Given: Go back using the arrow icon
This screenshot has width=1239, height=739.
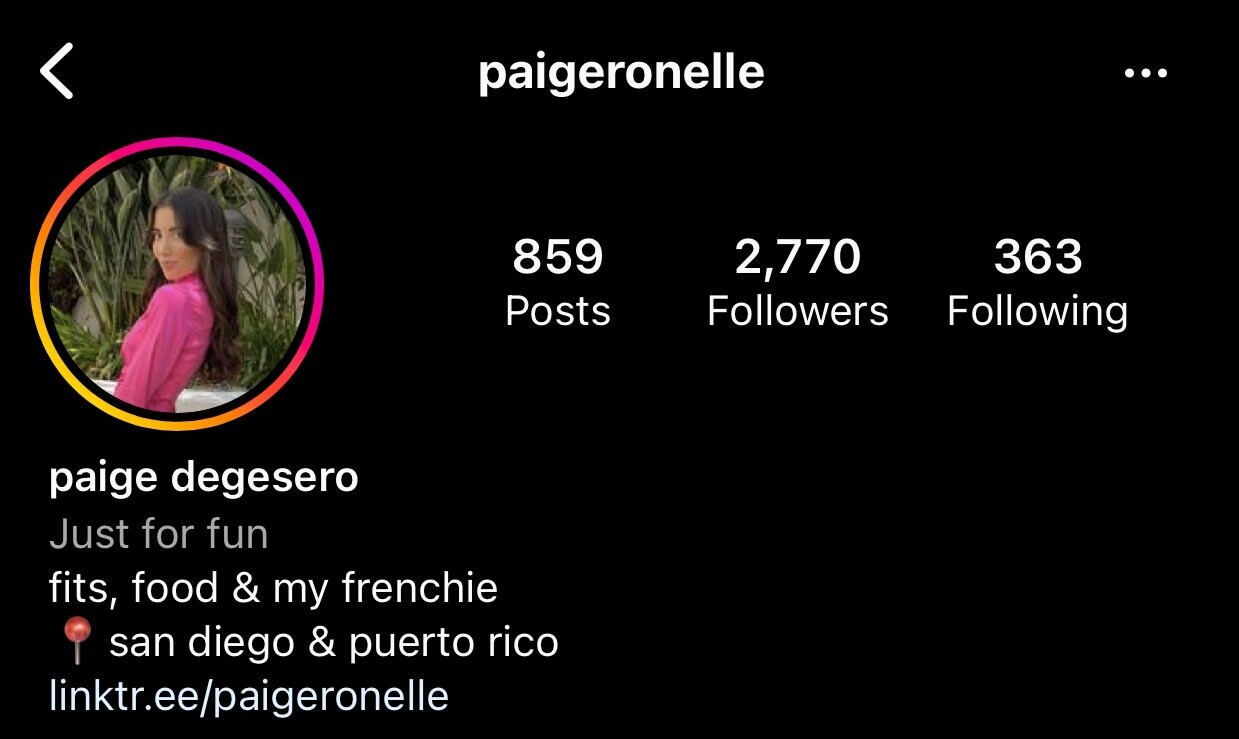Looking at the screenshot, I should pyautogui.click(x=57, y=73).
